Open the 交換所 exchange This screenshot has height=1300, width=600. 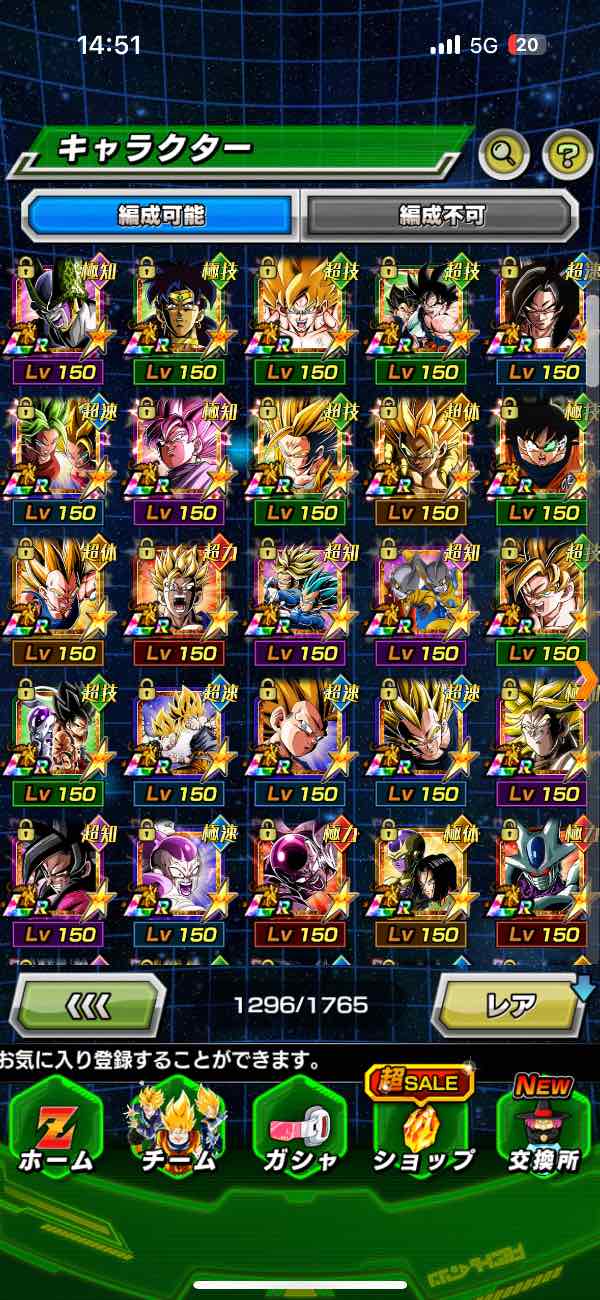pyautogui.click(x=543, y=1130)
